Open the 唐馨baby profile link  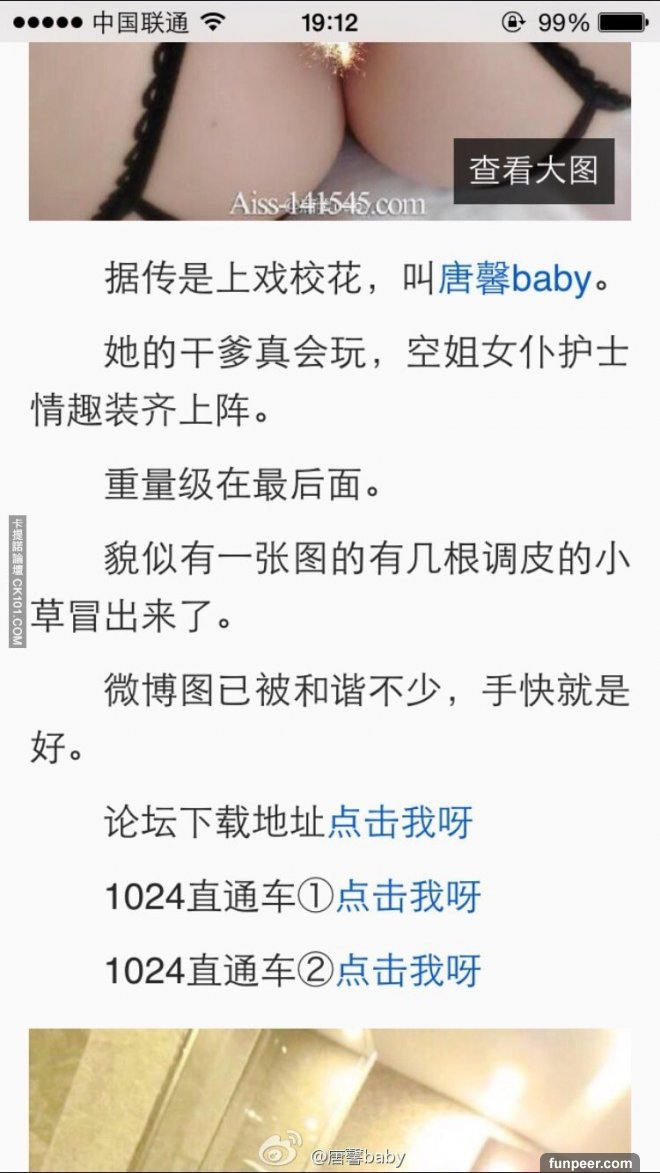[515, 279]
